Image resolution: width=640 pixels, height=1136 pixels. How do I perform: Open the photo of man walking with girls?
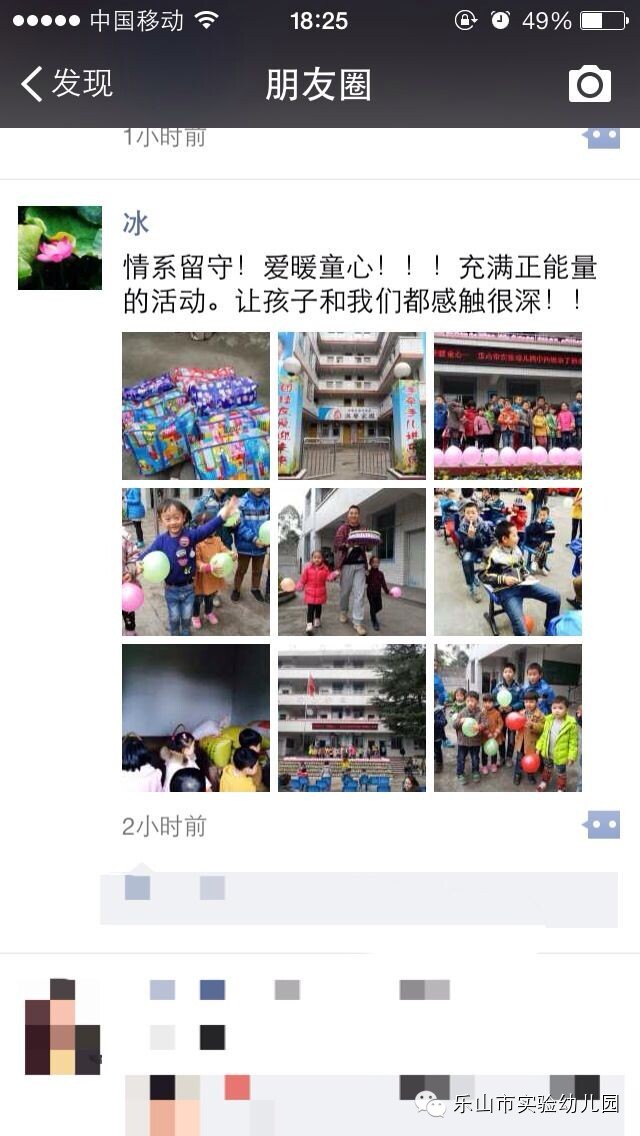pos(352,562)
